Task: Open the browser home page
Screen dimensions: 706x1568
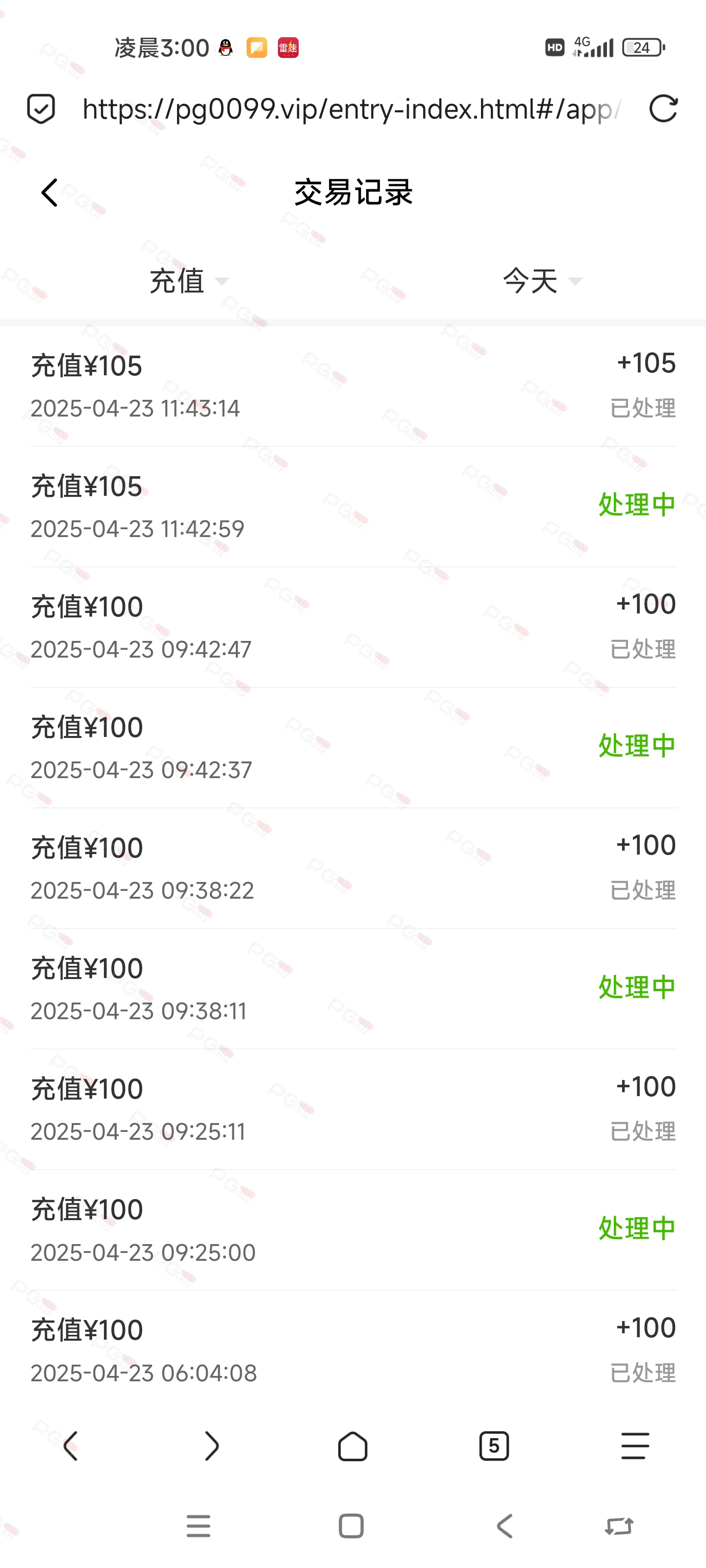Action: click(x=353, y=1445)
